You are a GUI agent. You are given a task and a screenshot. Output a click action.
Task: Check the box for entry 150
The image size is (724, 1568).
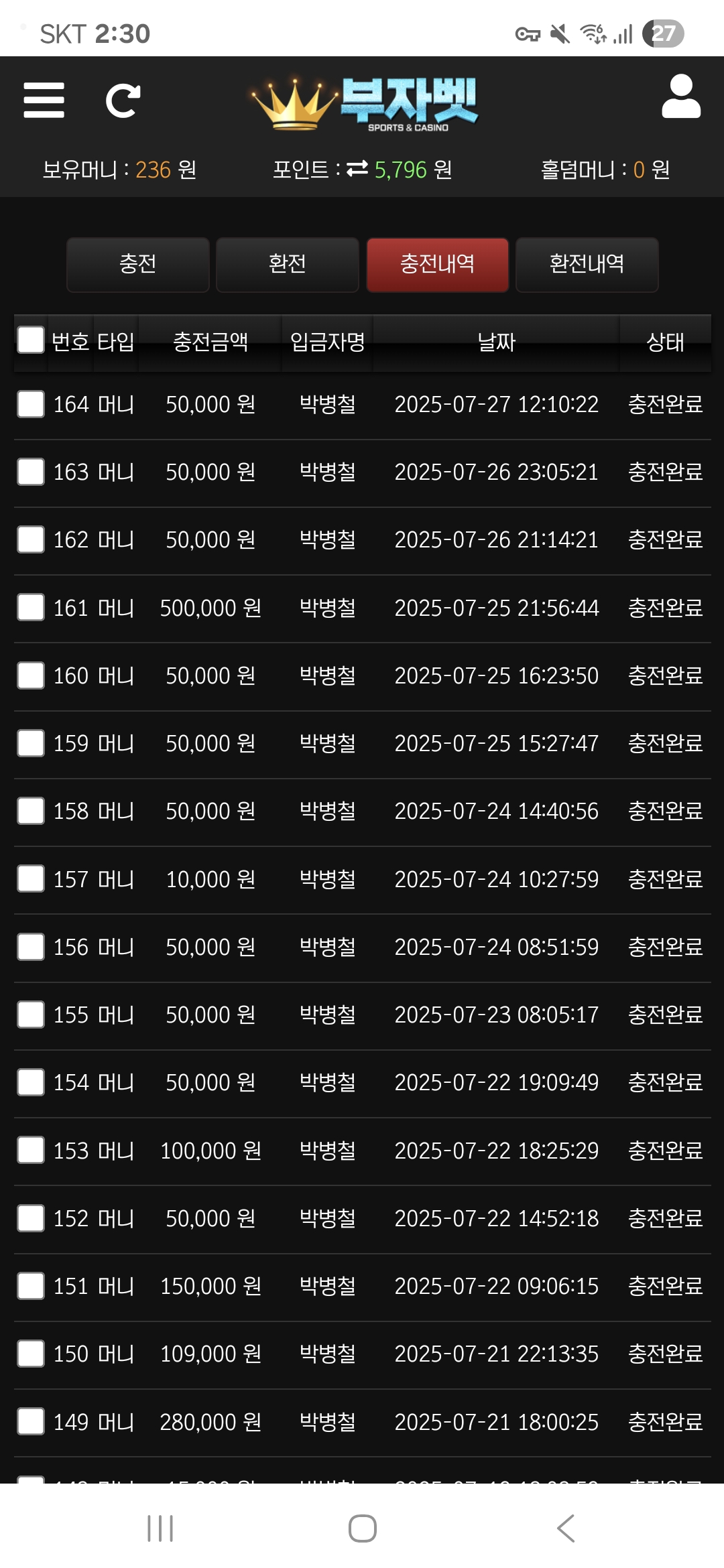(x=31, y=1354)
